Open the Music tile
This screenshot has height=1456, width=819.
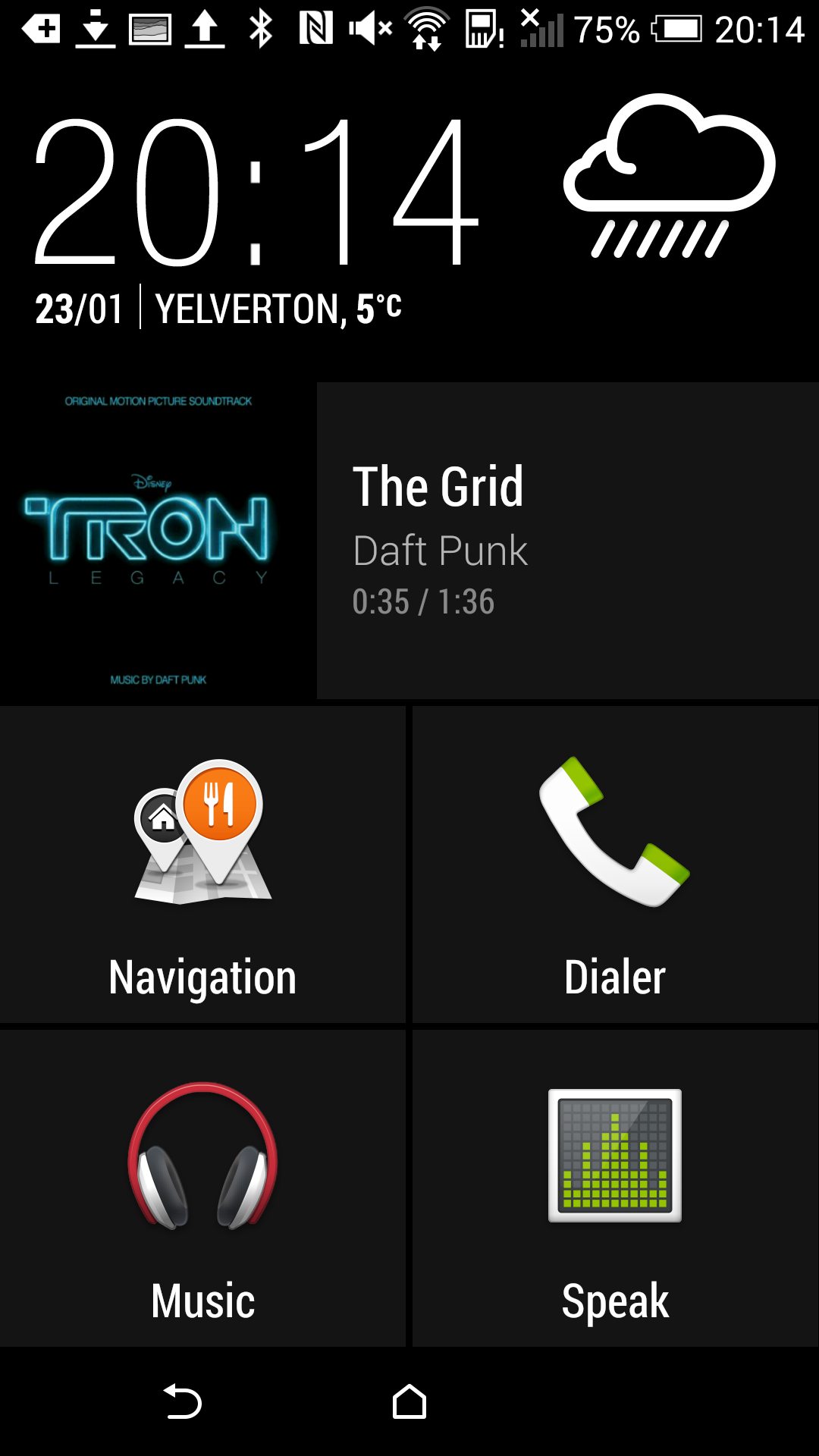(x=202, y=1188)
